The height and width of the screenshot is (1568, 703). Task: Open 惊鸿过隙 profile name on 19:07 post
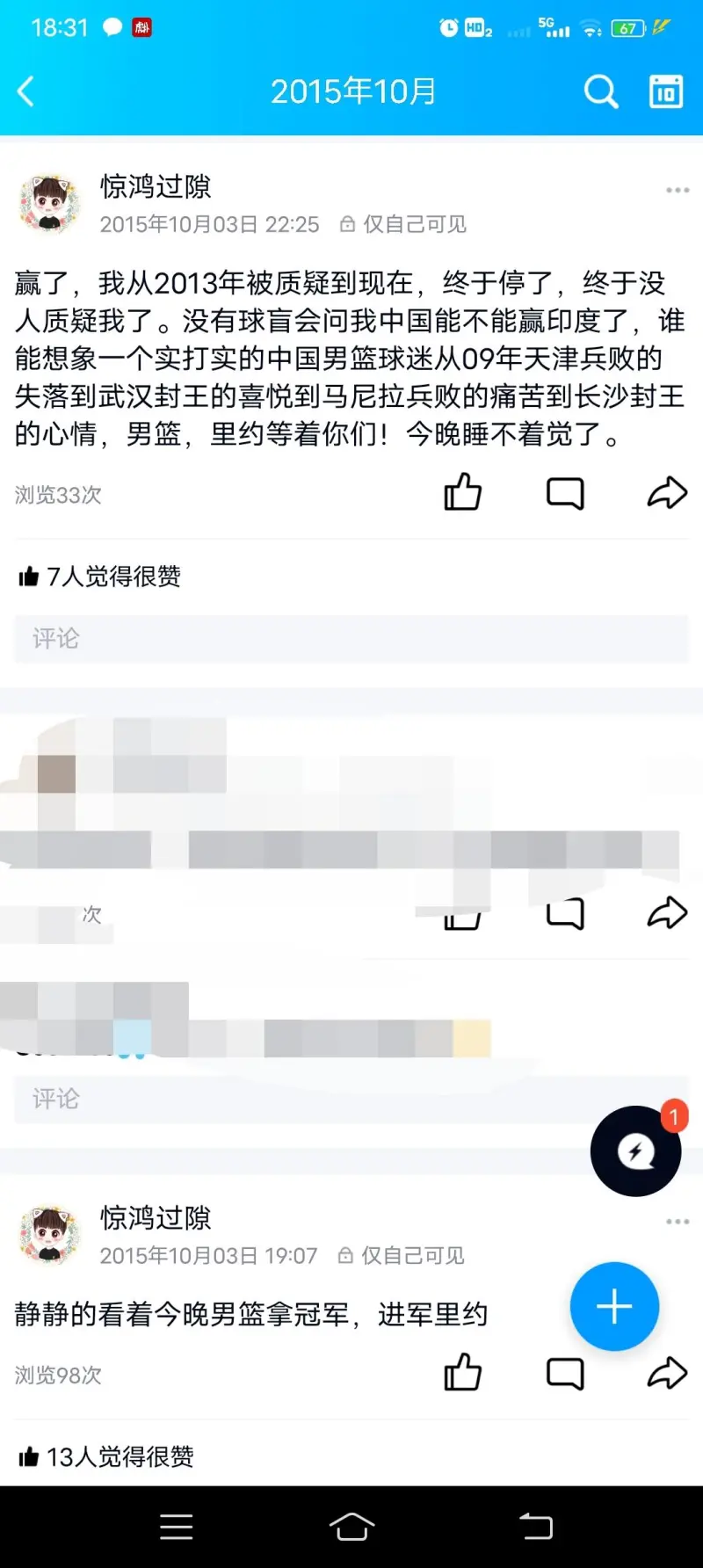pyautogui.click(x=156, y=1218)
